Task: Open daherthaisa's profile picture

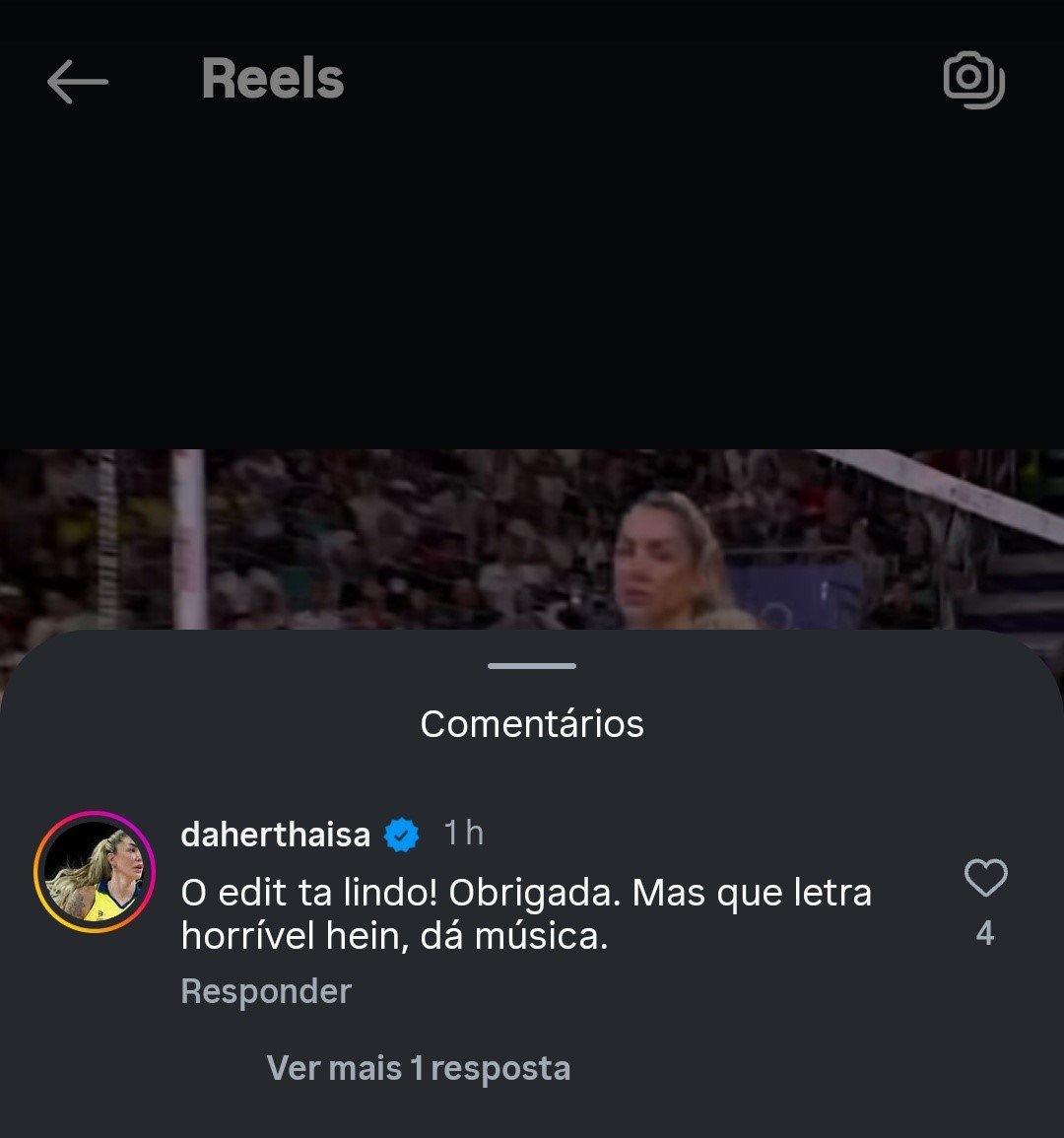Action: 95,872
